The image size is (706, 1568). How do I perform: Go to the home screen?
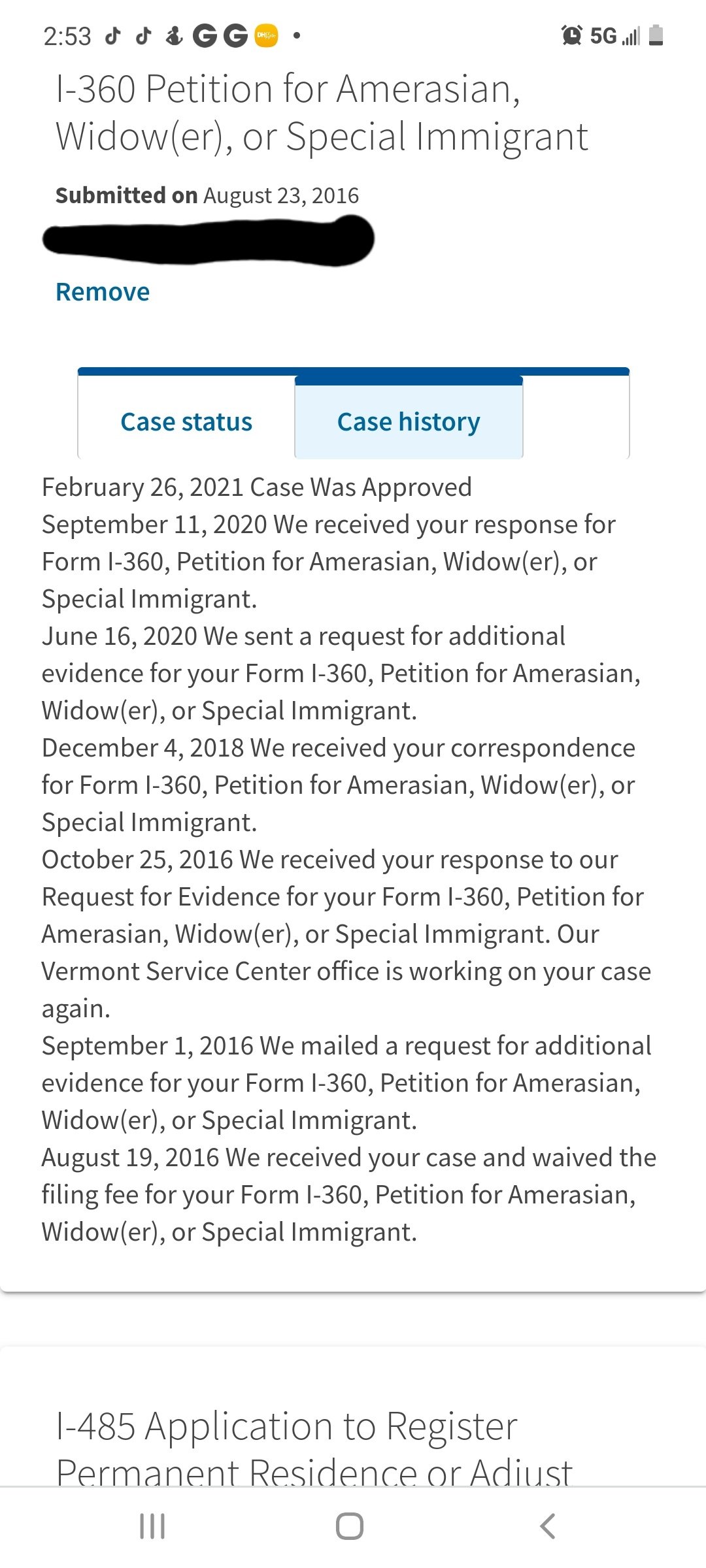350,1526
